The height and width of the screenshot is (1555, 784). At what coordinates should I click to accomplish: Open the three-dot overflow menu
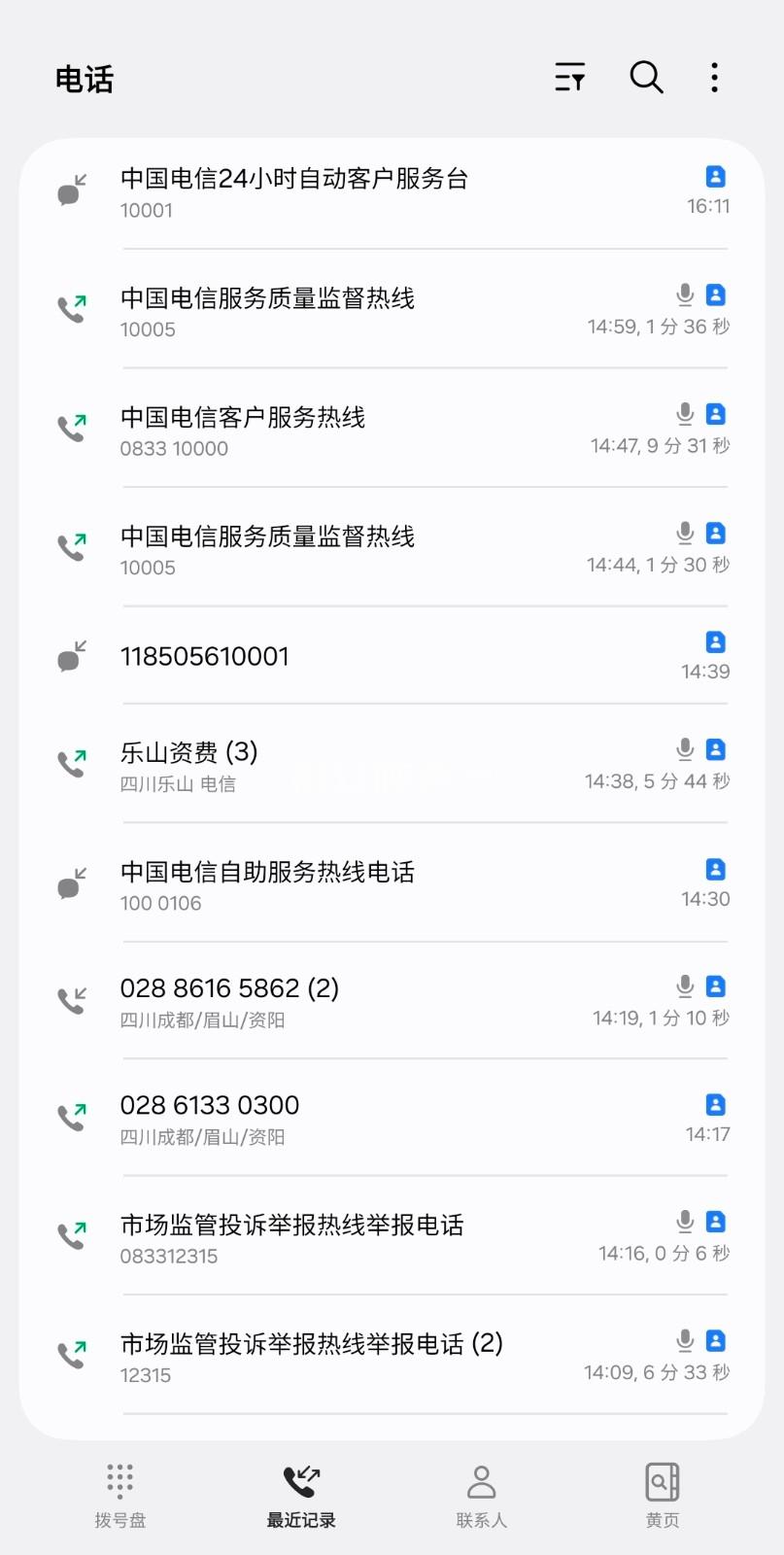714,77
